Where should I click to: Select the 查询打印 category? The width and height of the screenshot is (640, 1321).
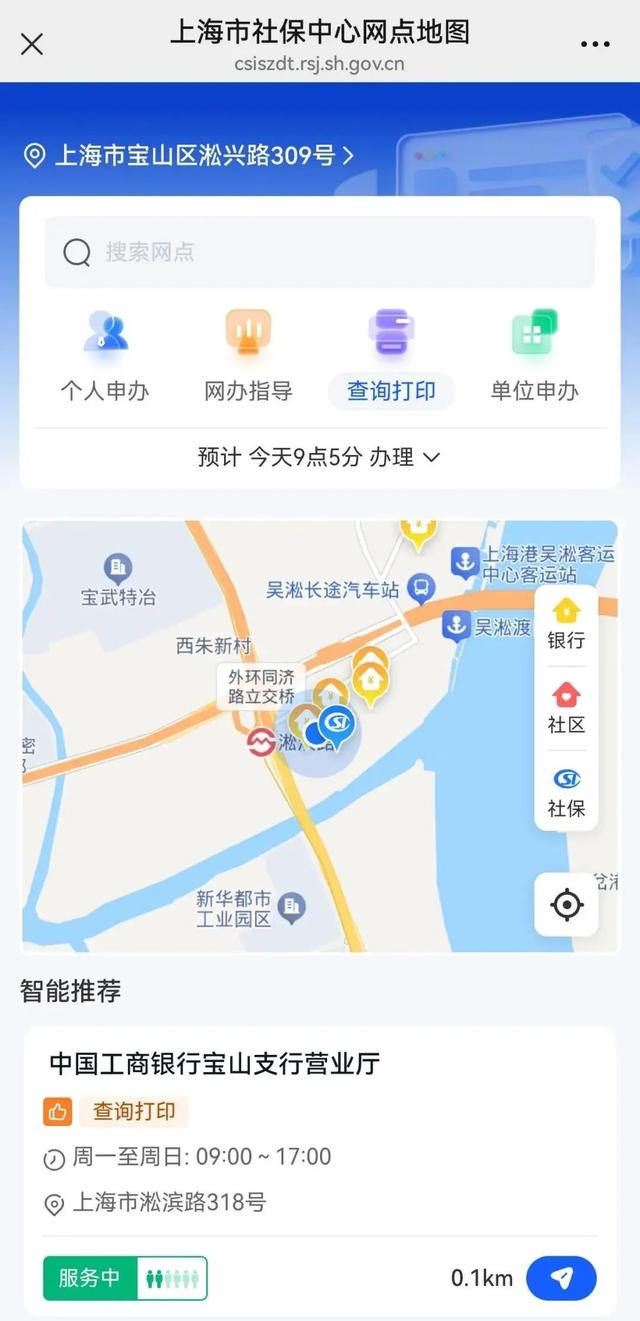pyautogui.click(x=391, y=357)
